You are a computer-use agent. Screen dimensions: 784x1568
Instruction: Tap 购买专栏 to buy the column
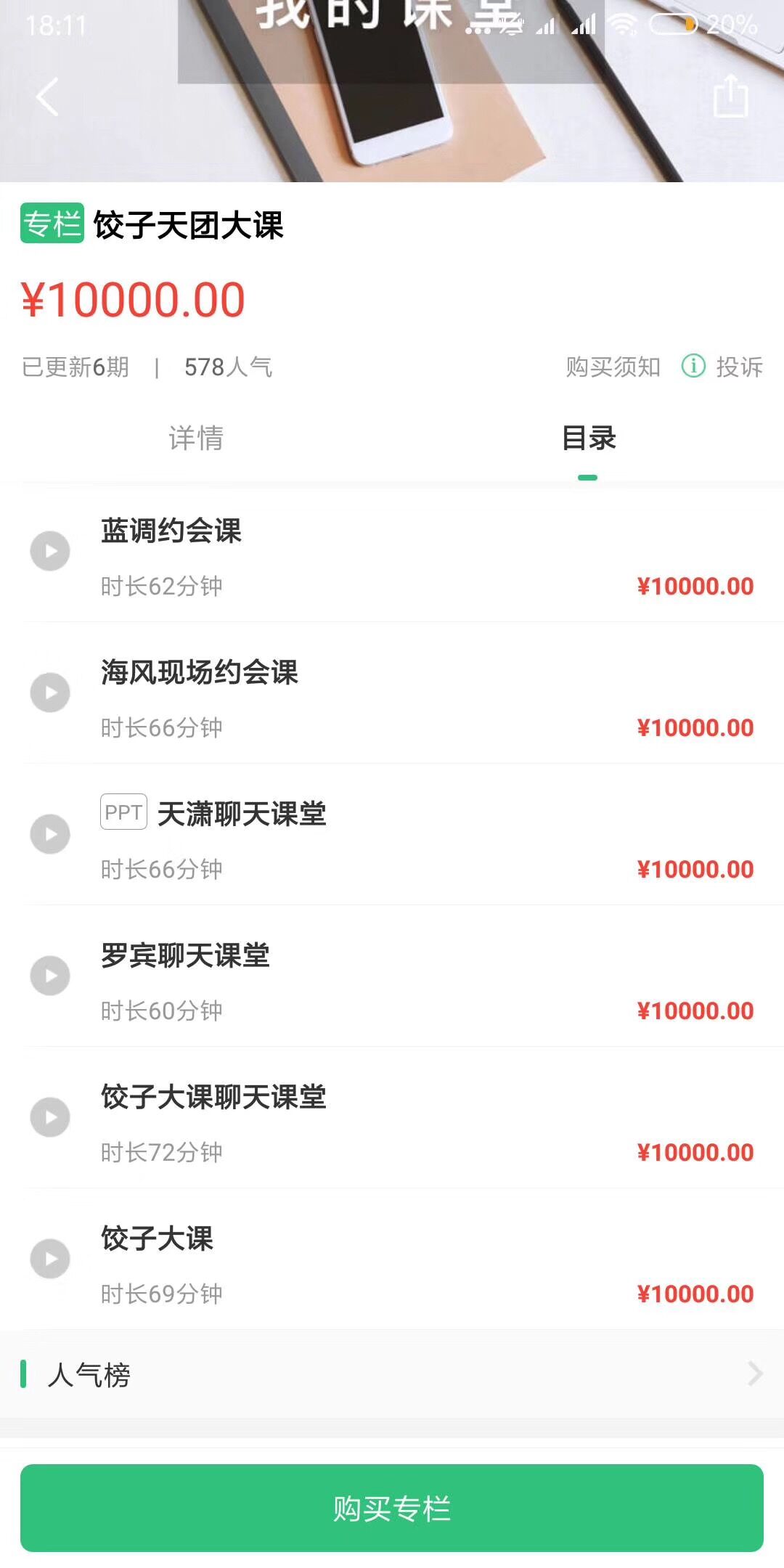coord(392,1508)
